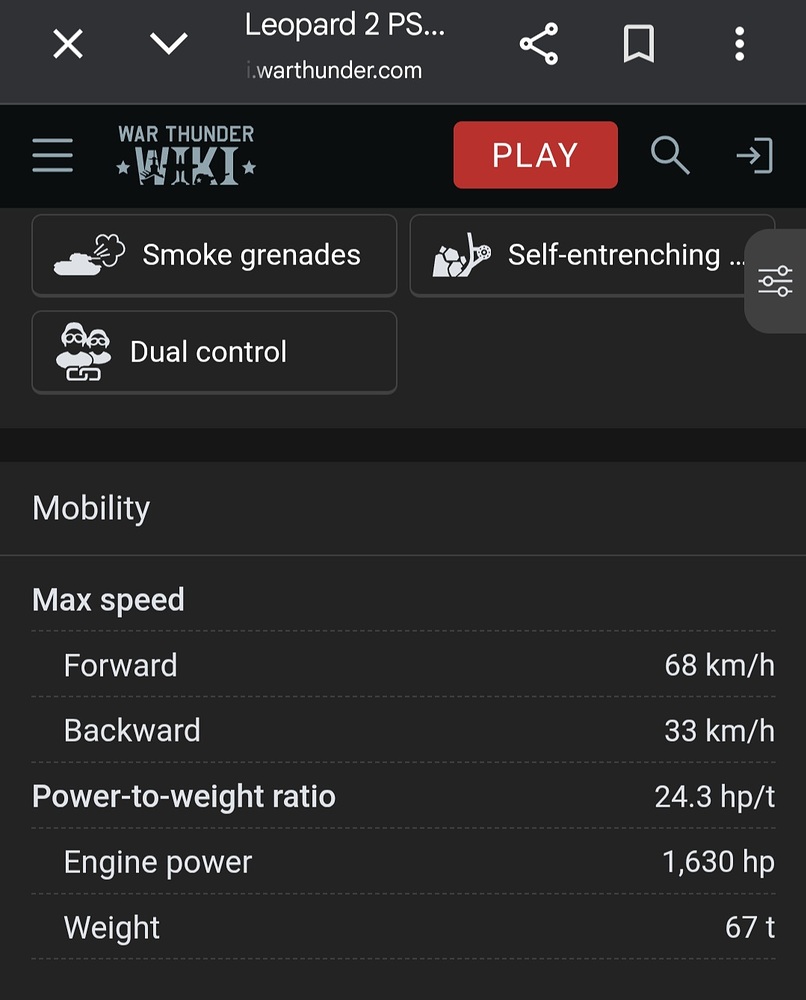Bookmark this wiki page
Viewport: 806px width, 1000px height.
point(638,44)
